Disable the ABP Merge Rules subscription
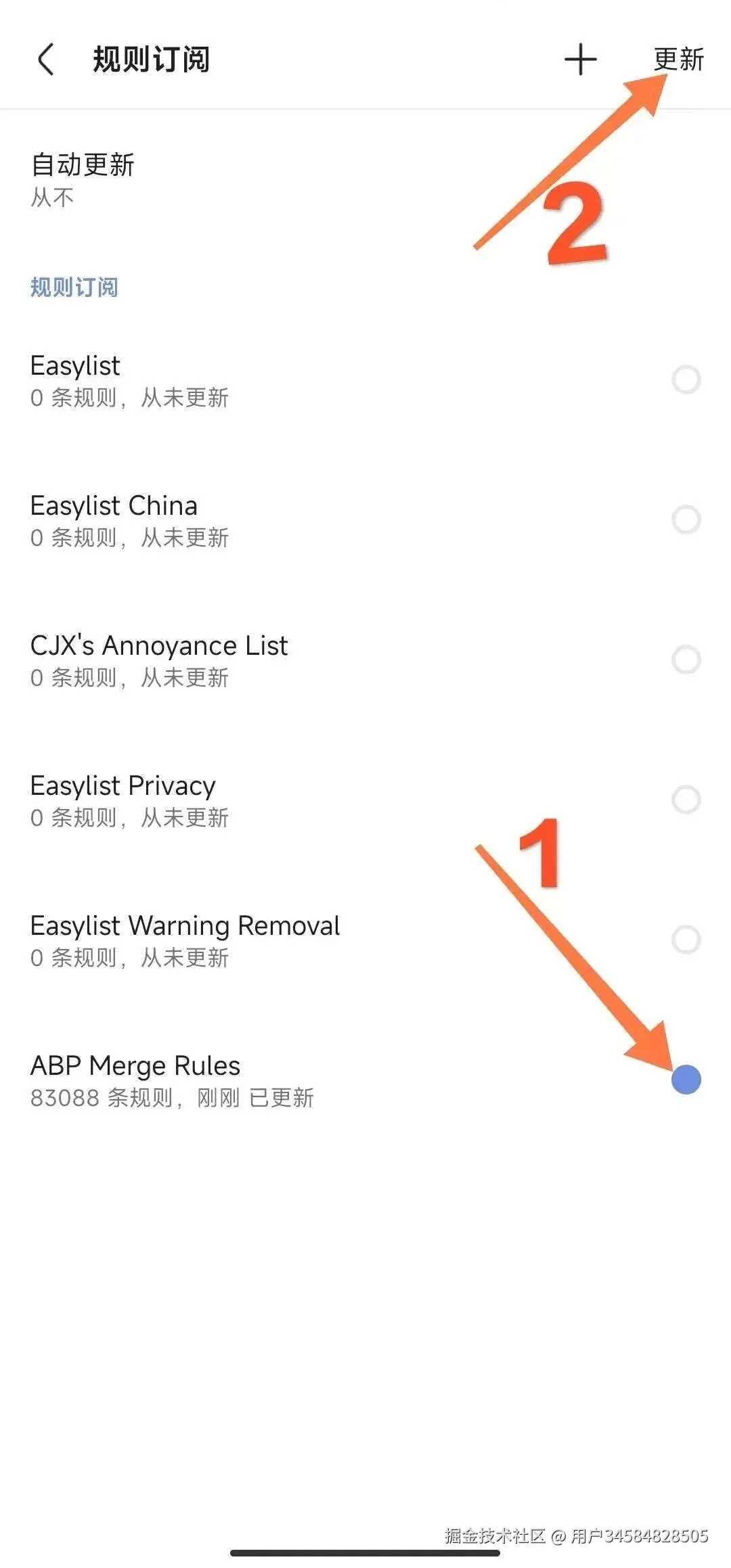This screenshot has height=1568, width=731. tap(686, 1080)
